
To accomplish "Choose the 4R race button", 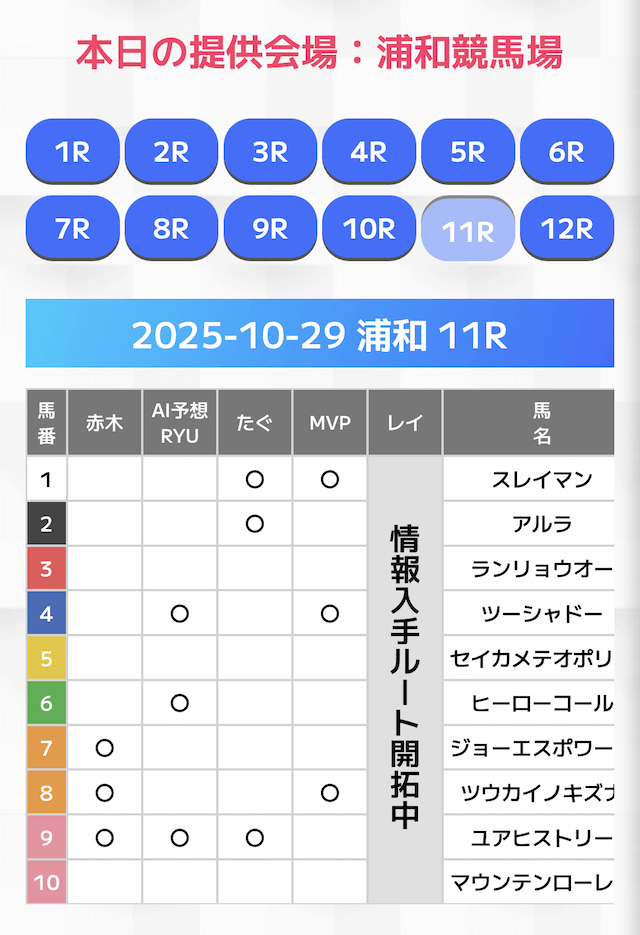I will [x=369, y=152].
